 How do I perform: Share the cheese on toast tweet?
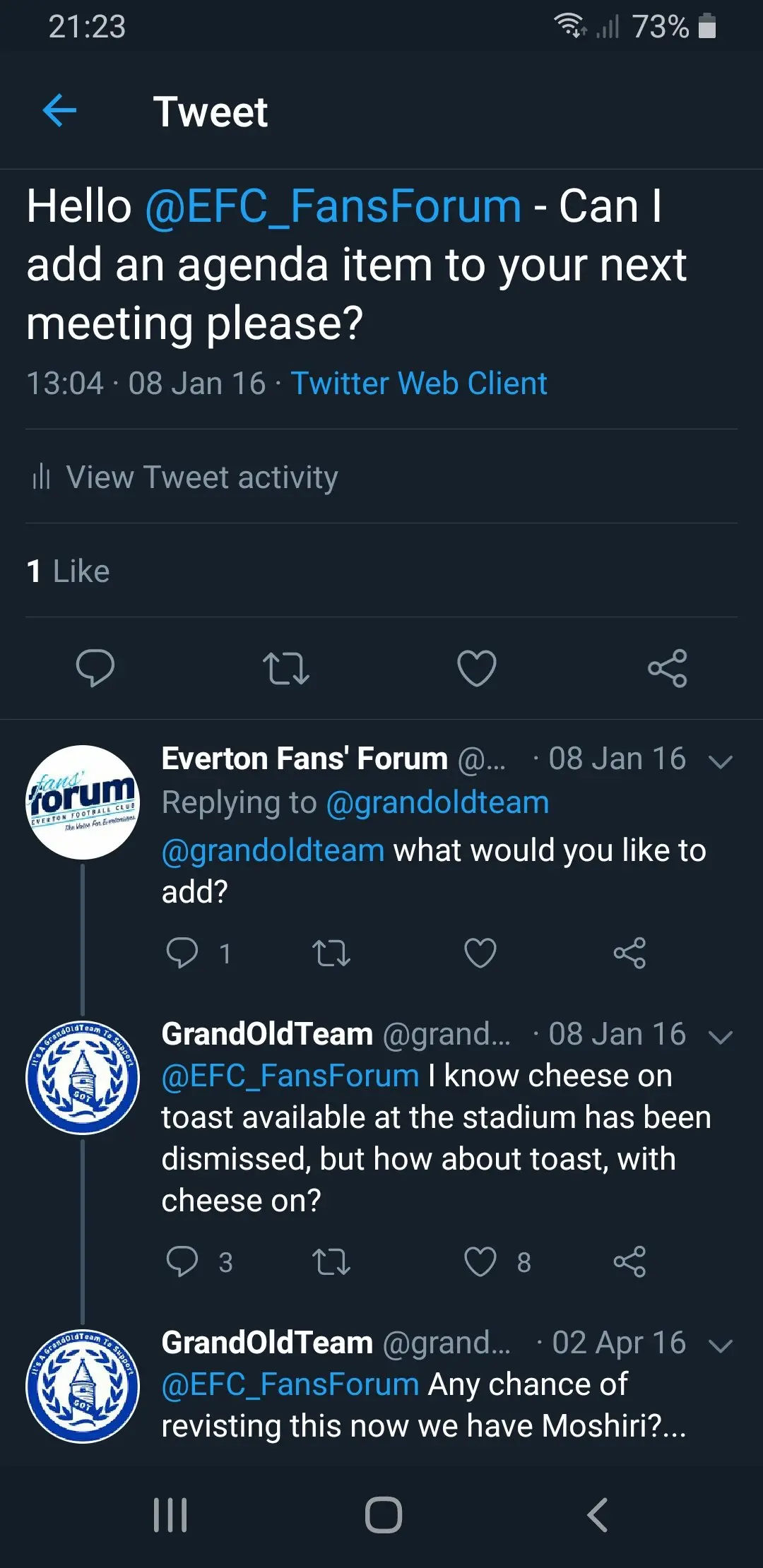tap(629, 1262)
